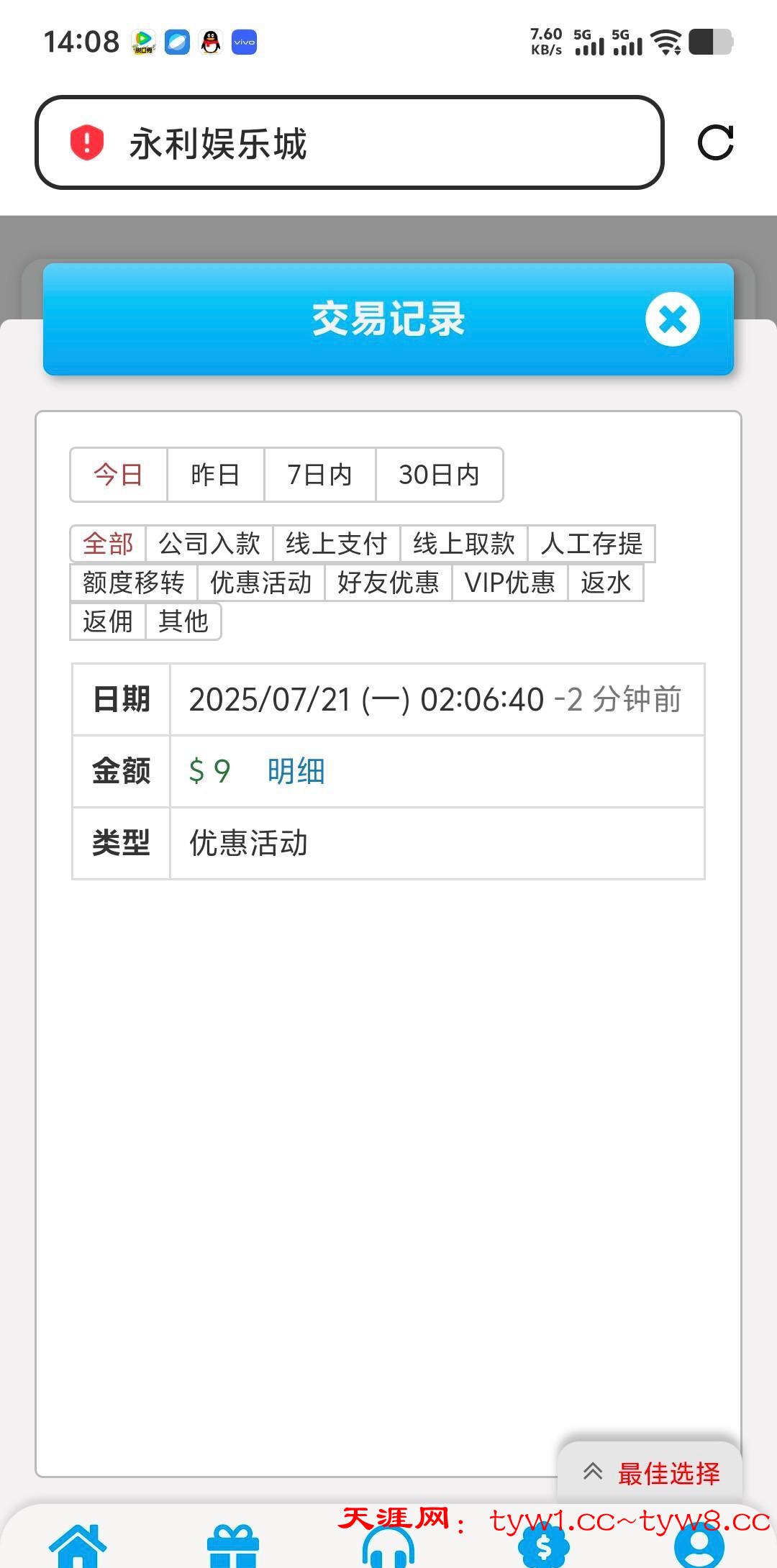Go to the home page icon

tap(78, 1545)
